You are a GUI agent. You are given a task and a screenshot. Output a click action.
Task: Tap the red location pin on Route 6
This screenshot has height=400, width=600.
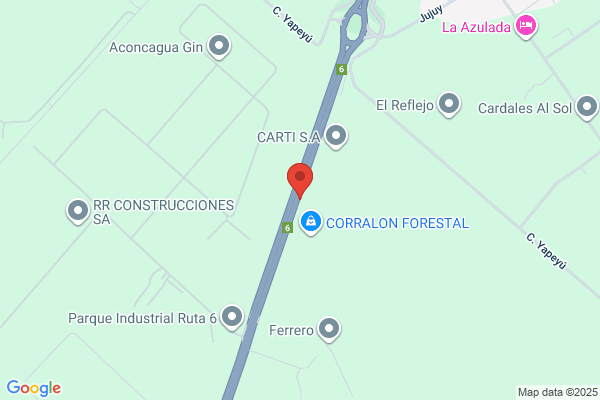[300, 181]
